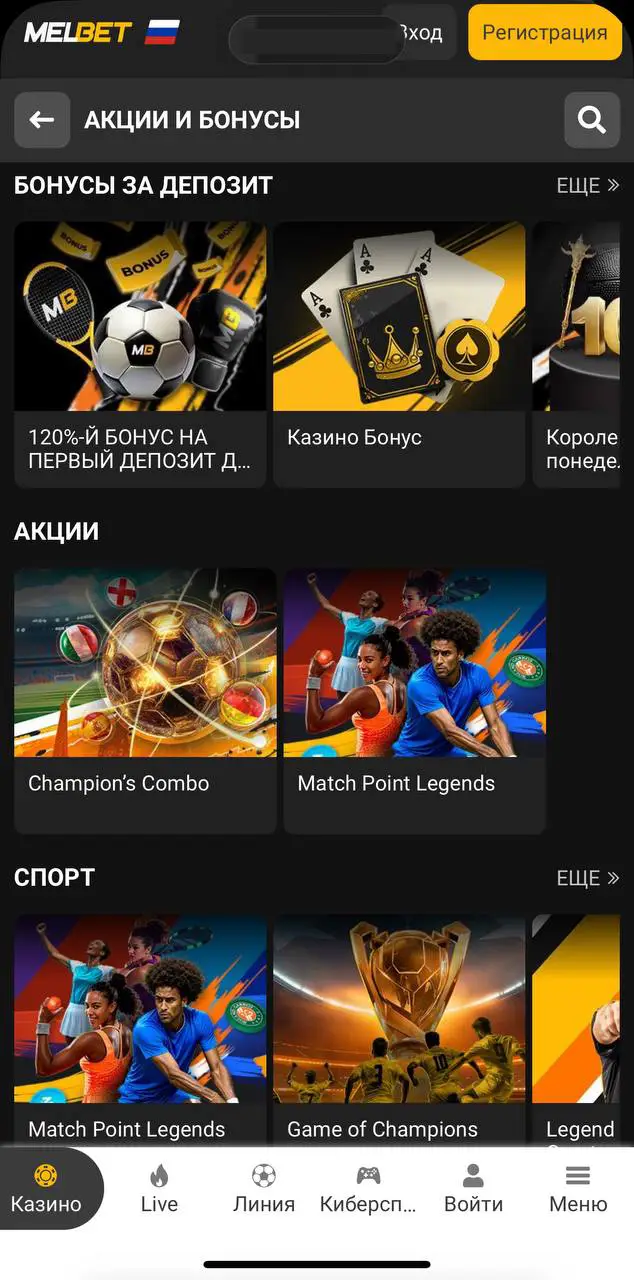The height and width of the screenshot is (1280, 634).
Task: Open the Champion's Combo promotion
Action: [145, 700]
